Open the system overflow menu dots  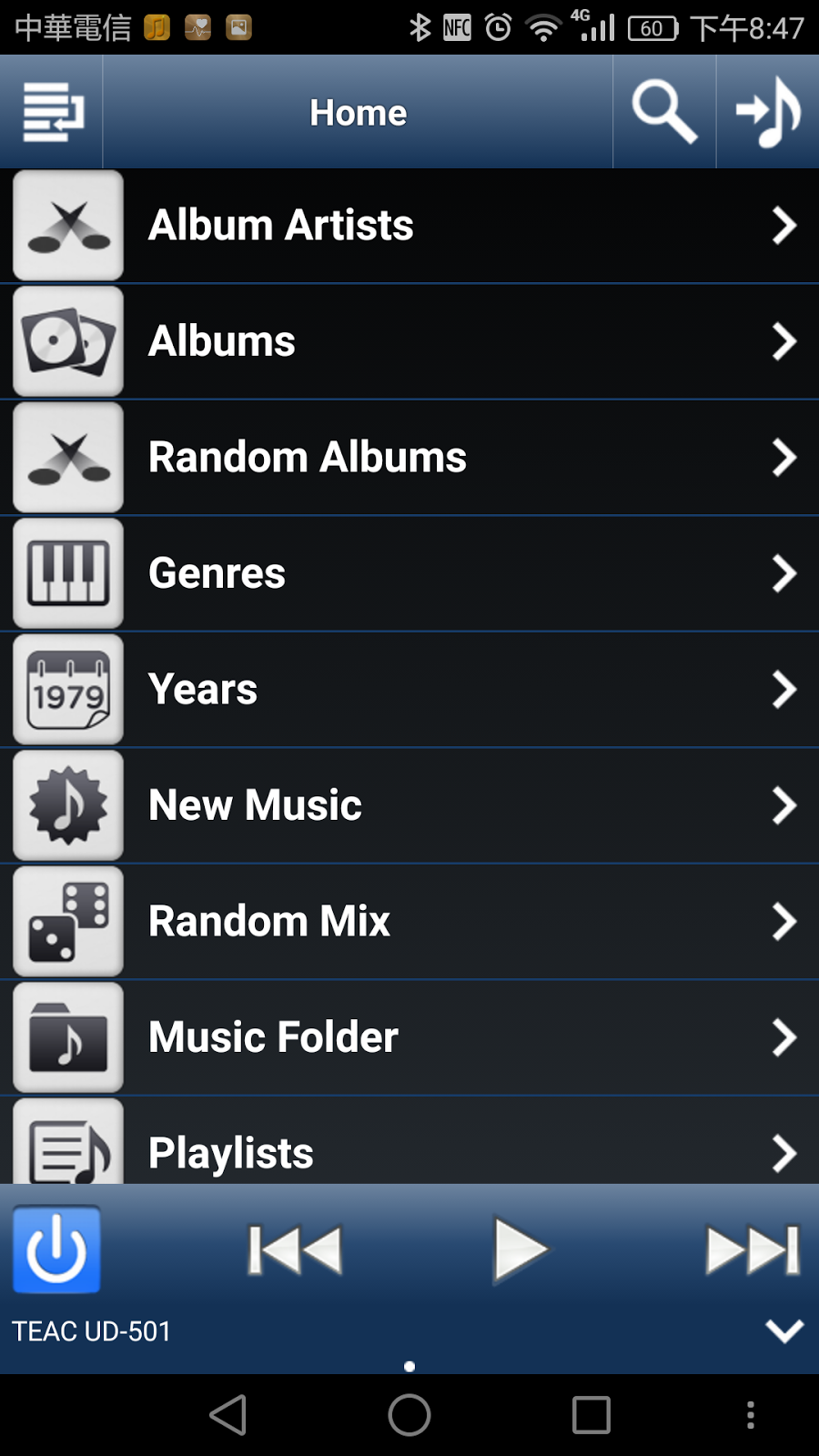click(x=750, y=1415)
